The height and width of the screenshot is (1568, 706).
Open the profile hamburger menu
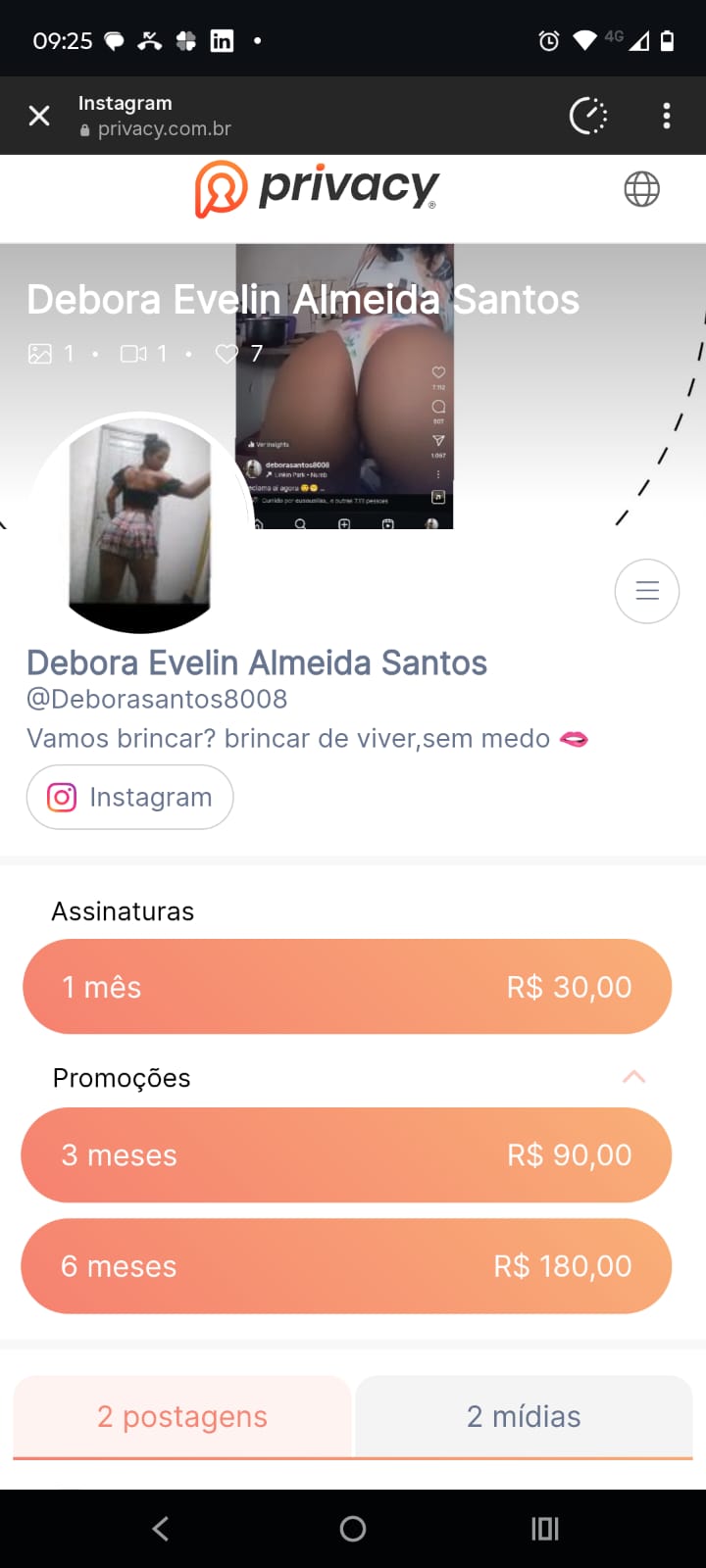coord(647,591)
